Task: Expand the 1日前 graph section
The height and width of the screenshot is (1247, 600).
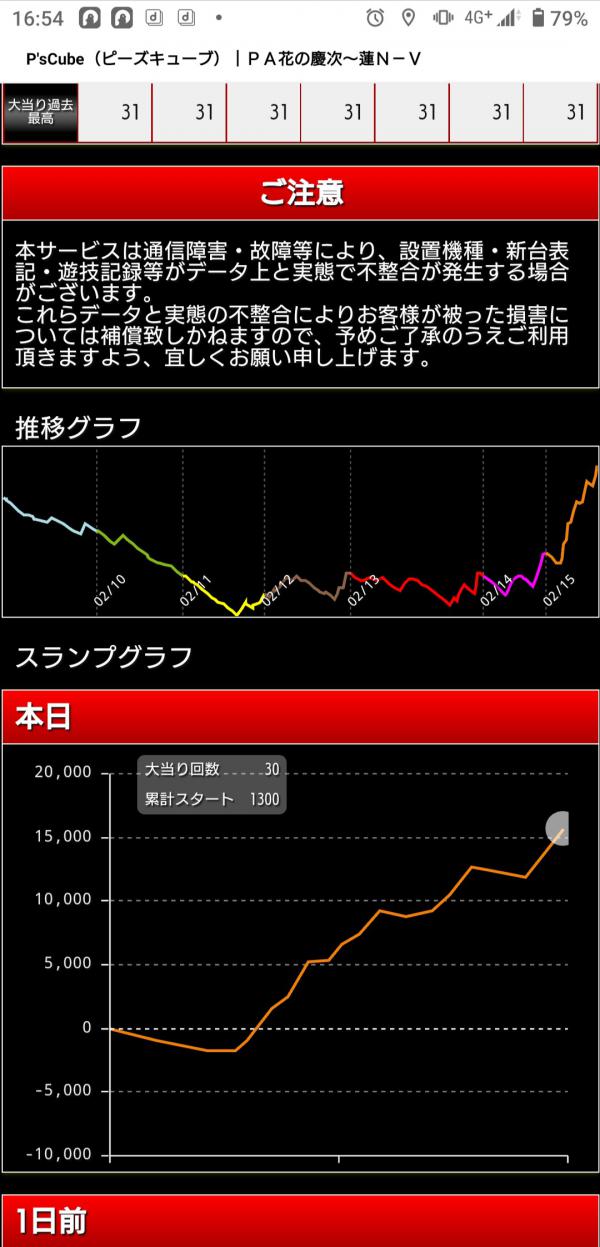Action: pos(300,1221)
